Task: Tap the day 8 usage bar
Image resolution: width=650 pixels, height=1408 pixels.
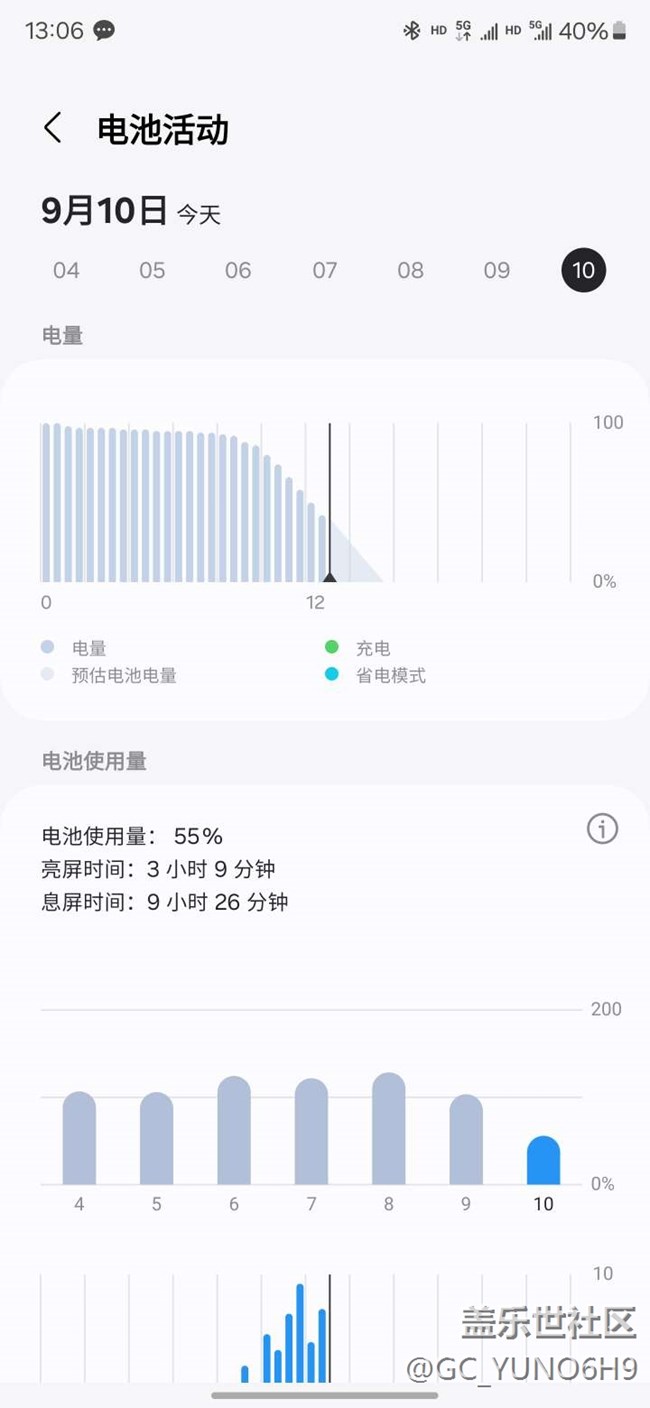Action: [x=389, y=1128]
